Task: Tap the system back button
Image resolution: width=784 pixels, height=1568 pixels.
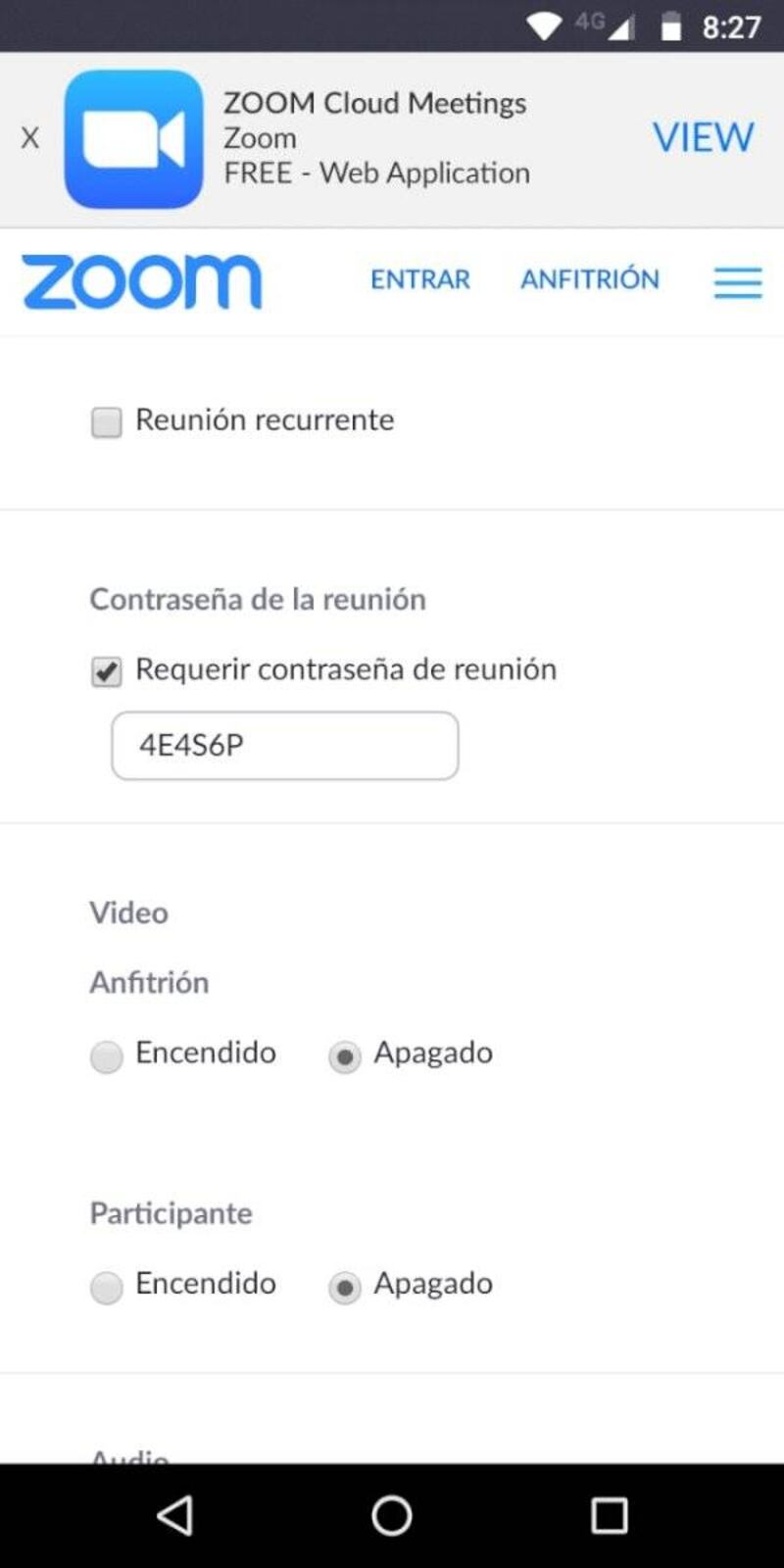Action: [x=174, y=1515]
